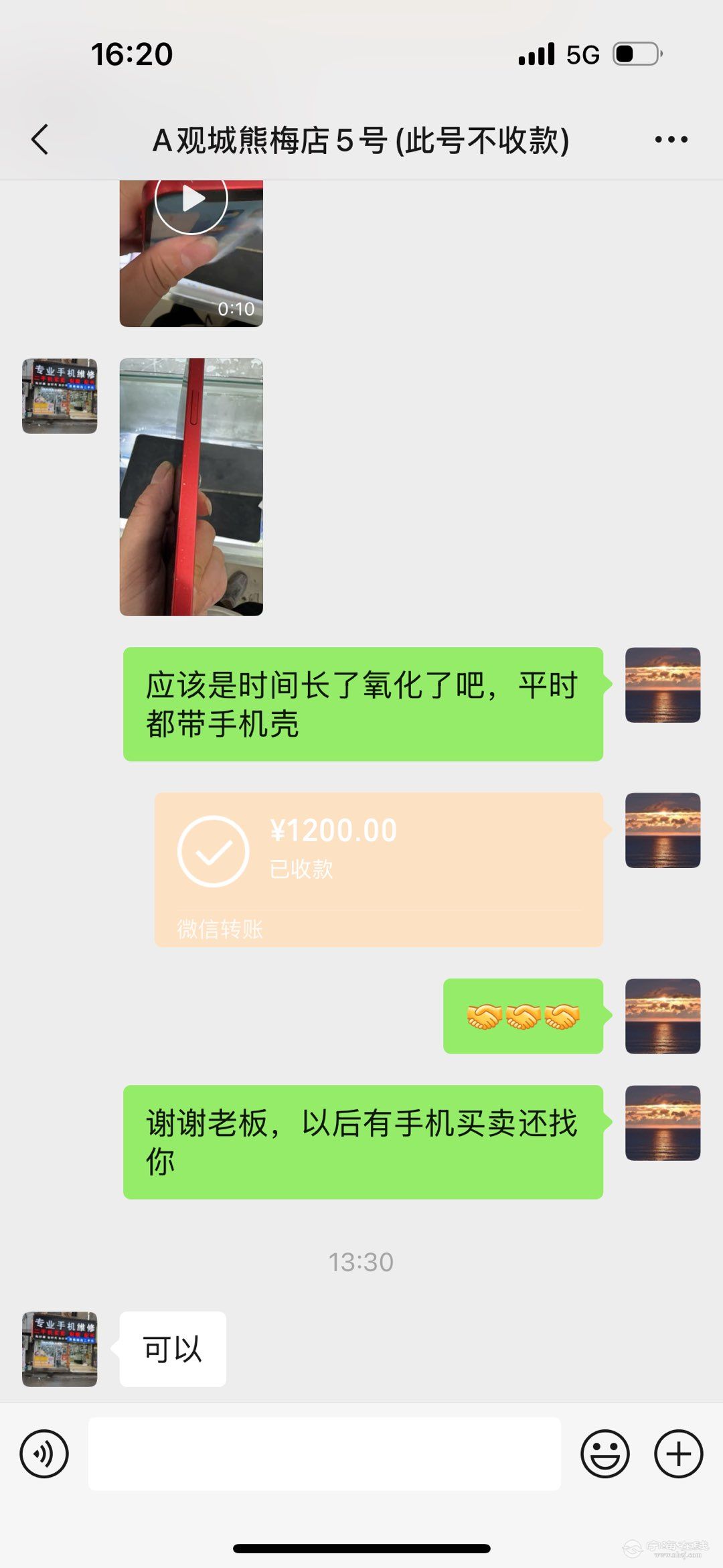Open the red phone side photo
The image size is (723, 1568).
coord(191,487)
